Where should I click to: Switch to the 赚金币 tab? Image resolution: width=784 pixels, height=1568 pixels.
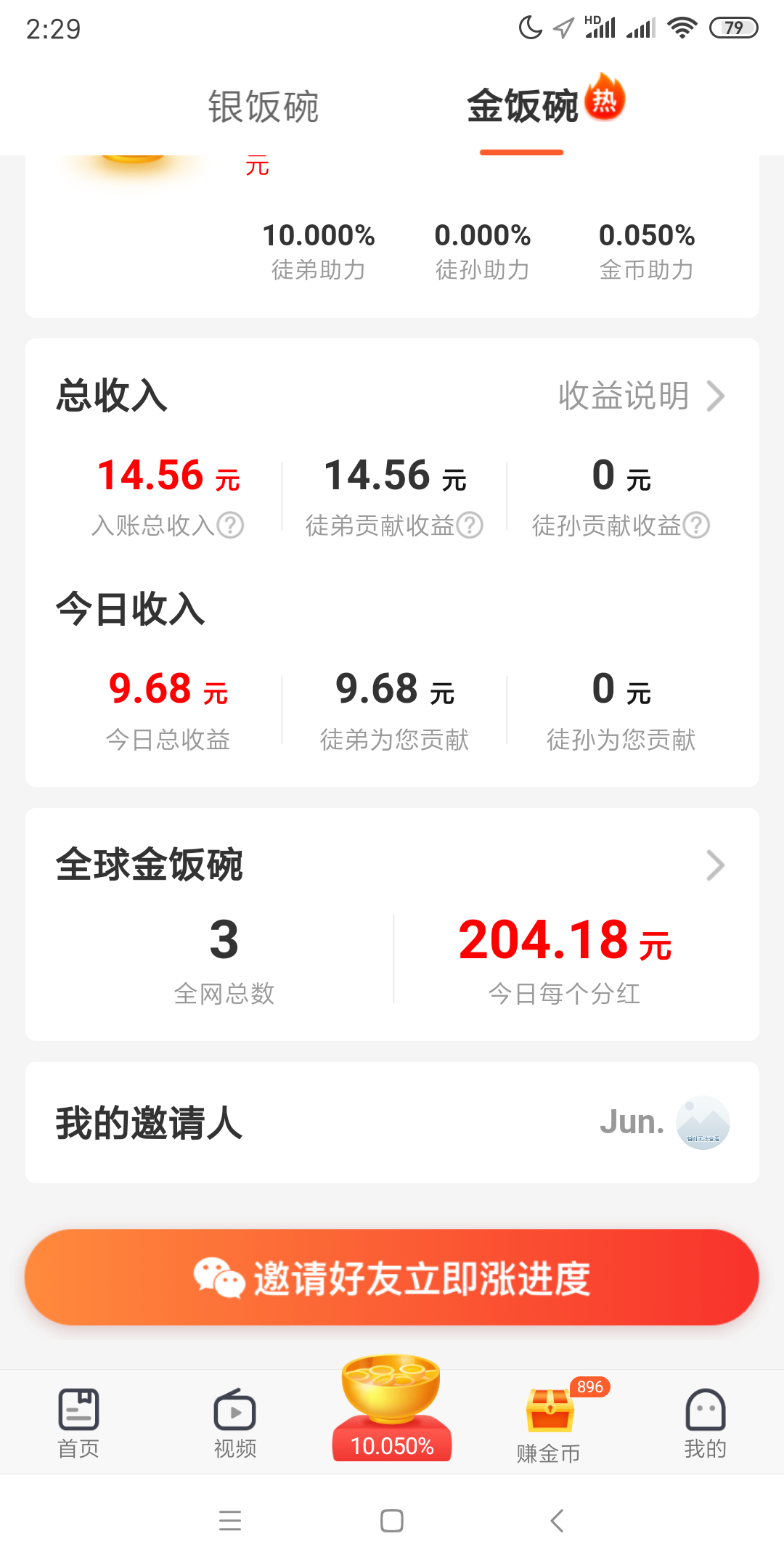click(549, 1424)
